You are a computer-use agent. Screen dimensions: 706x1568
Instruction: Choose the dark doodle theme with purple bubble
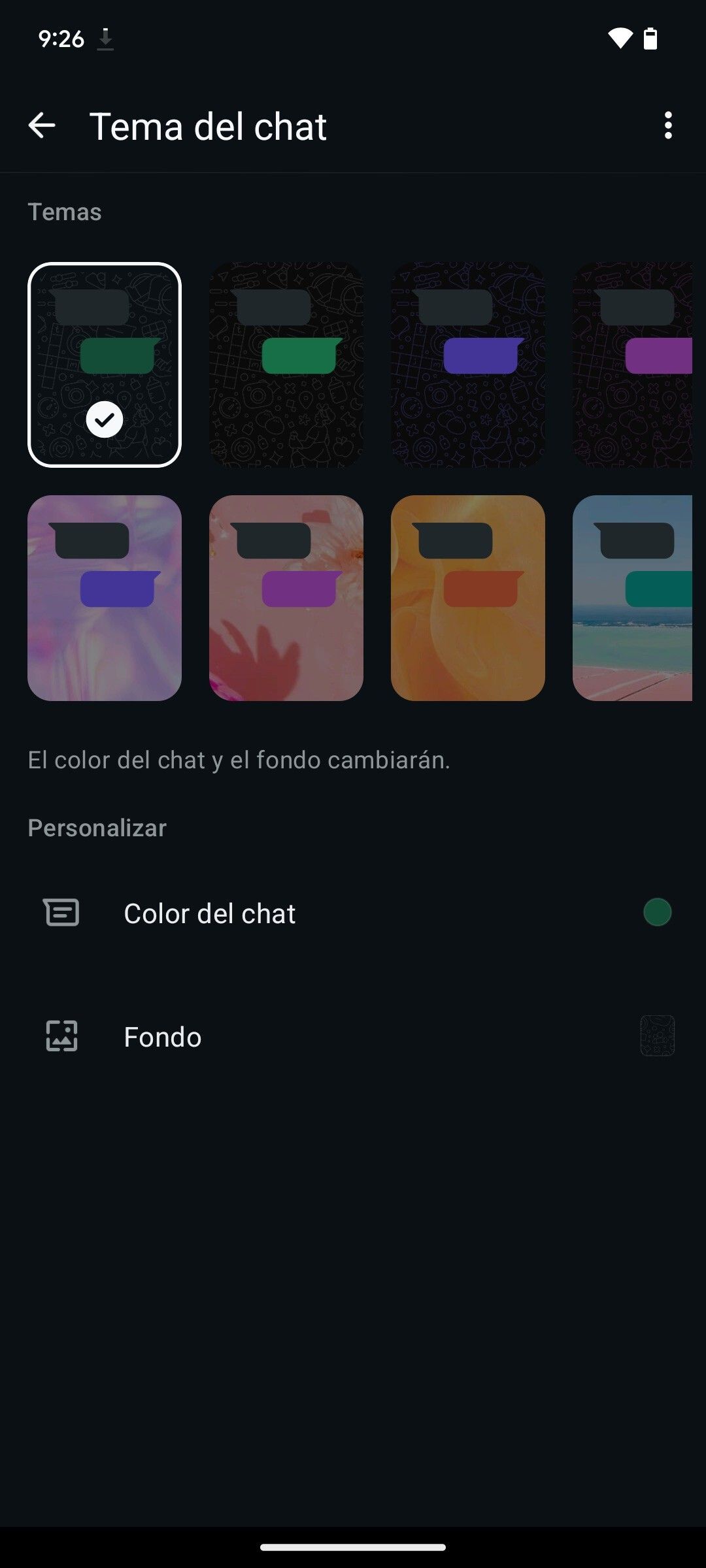633,365
